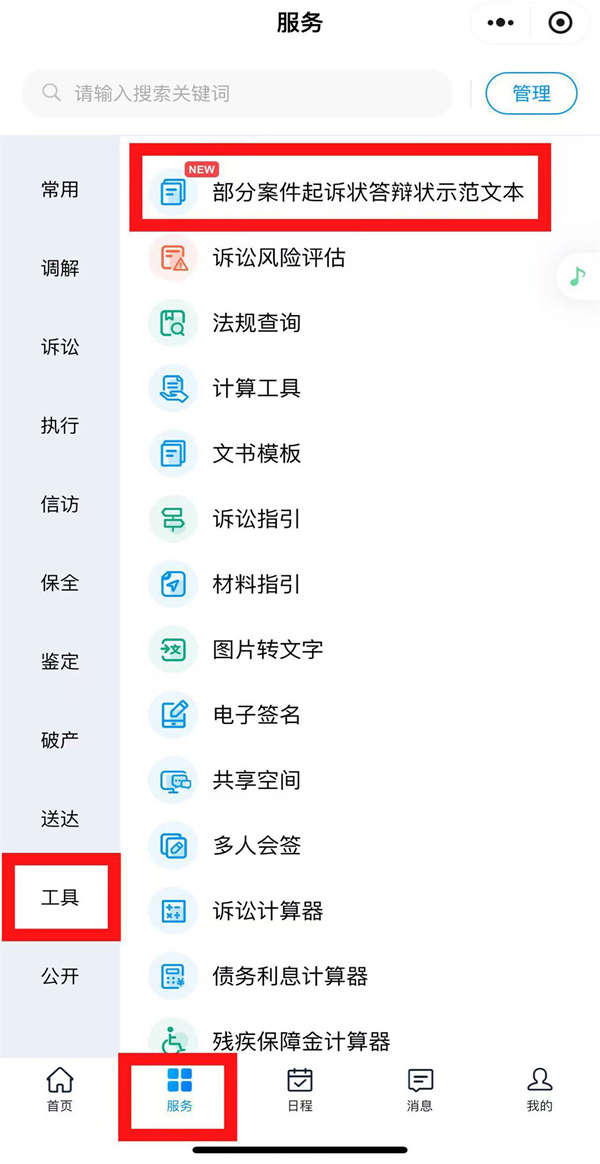The image size is (600, 1164).
Task: Focus the keyword search box
Action: (238, 93)
